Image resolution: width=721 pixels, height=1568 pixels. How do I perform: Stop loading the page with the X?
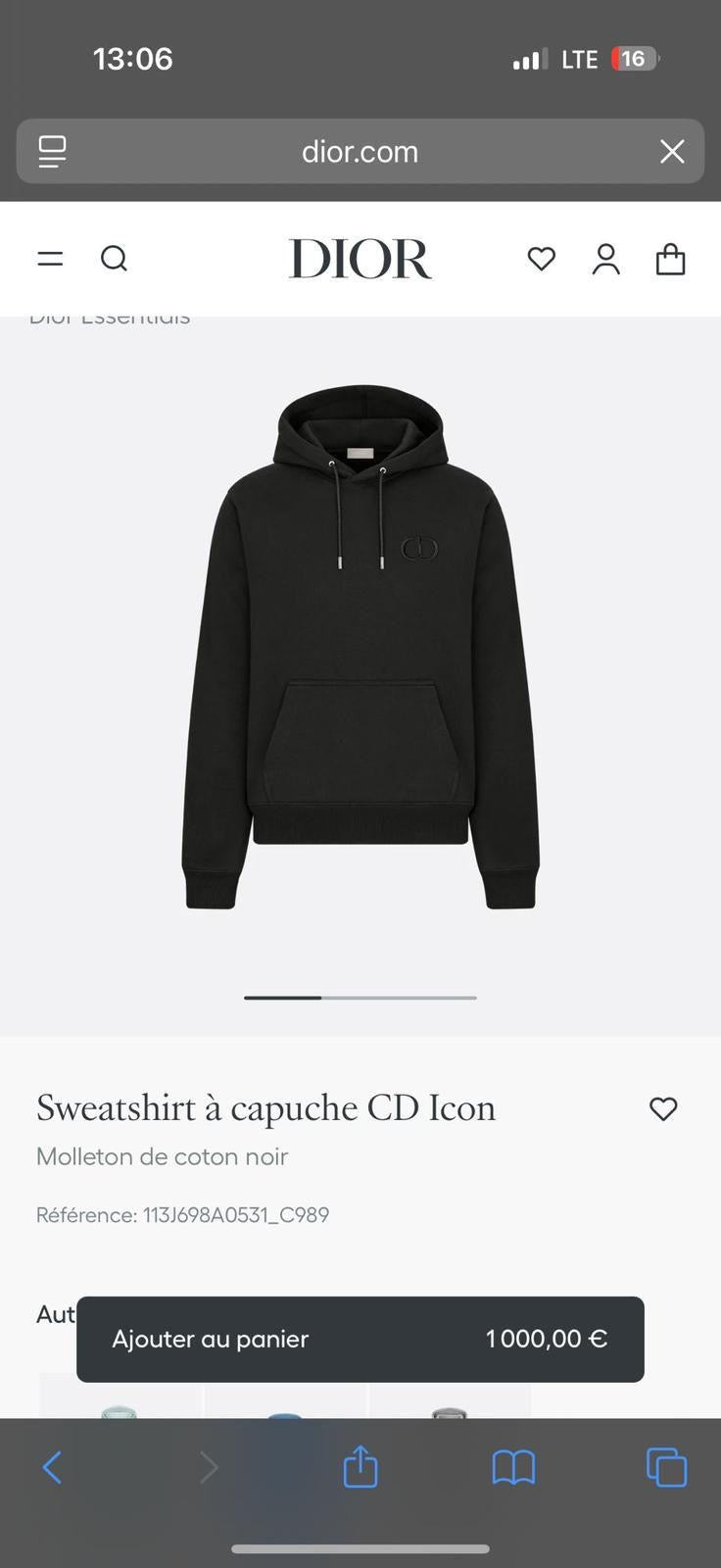point(672,151)
